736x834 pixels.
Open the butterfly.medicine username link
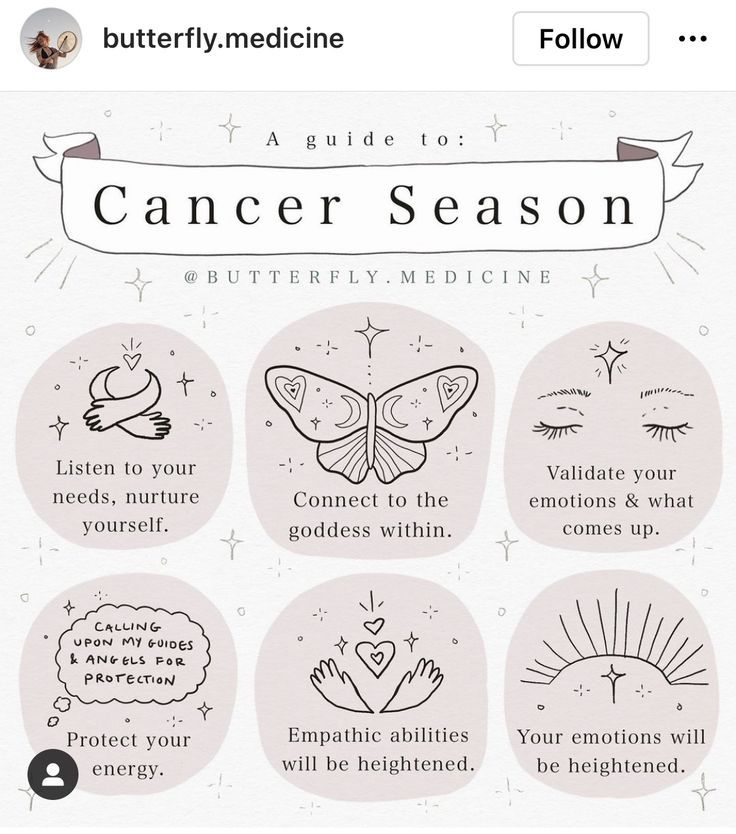[223, 39]
